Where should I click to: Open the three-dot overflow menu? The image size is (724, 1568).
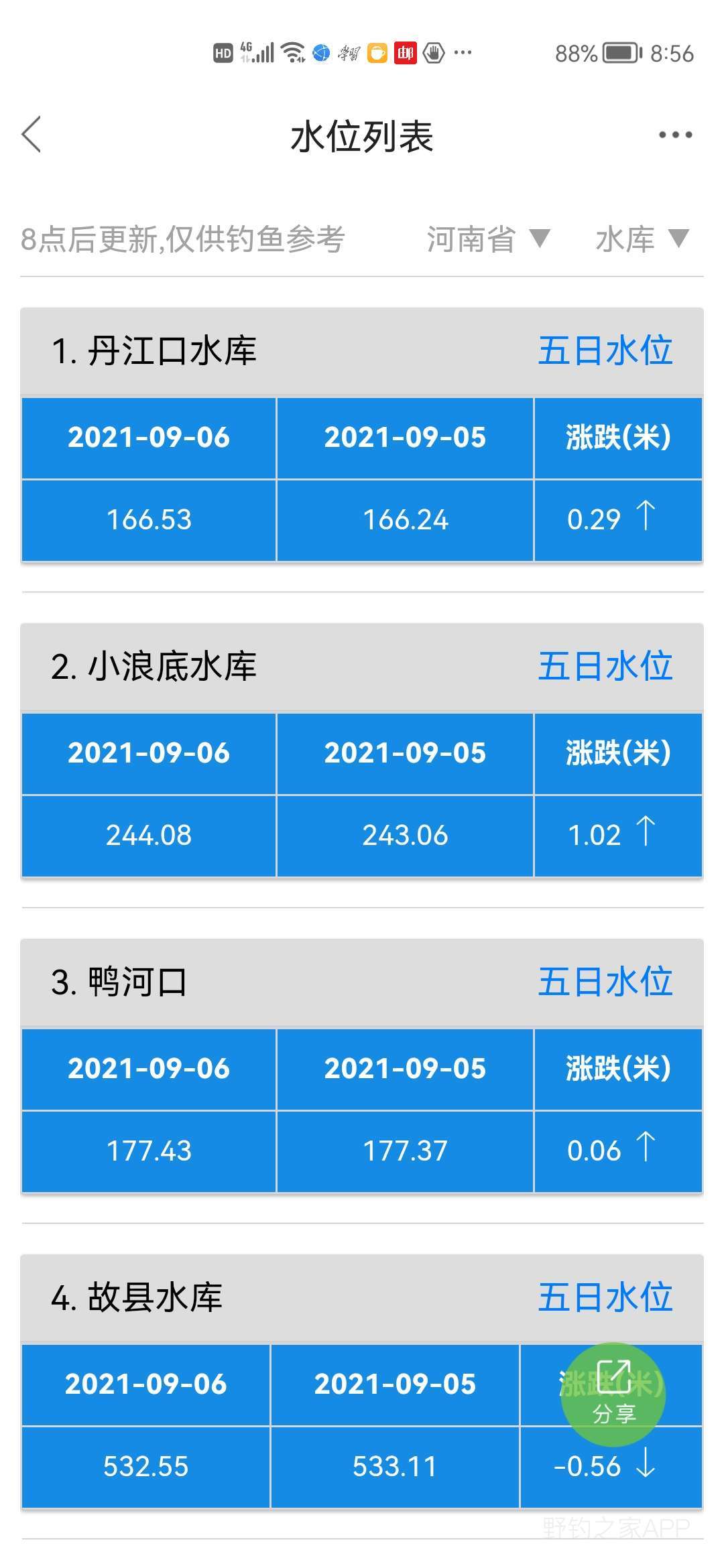point(675,135)
